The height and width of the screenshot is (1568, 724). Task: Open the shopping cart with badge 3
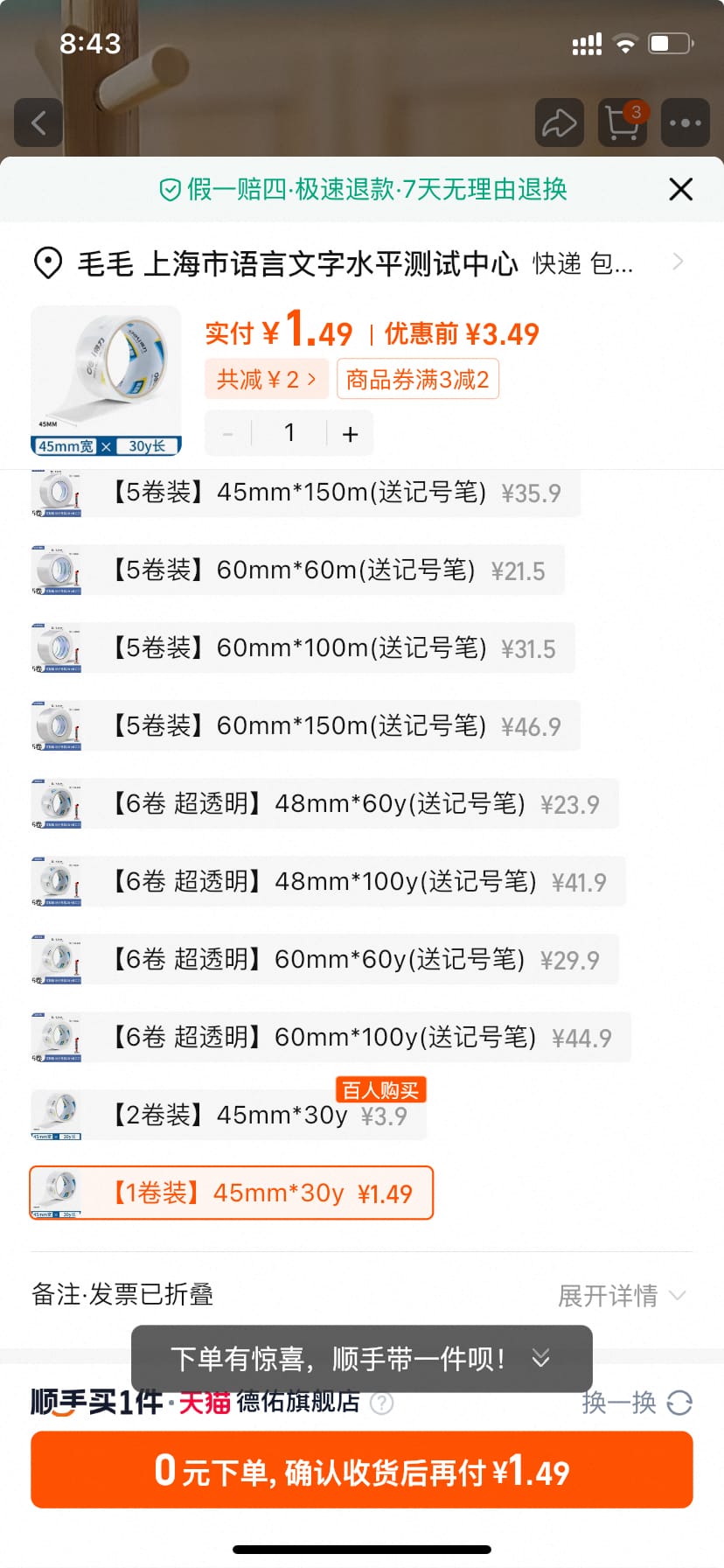click(x=622, y=123)
